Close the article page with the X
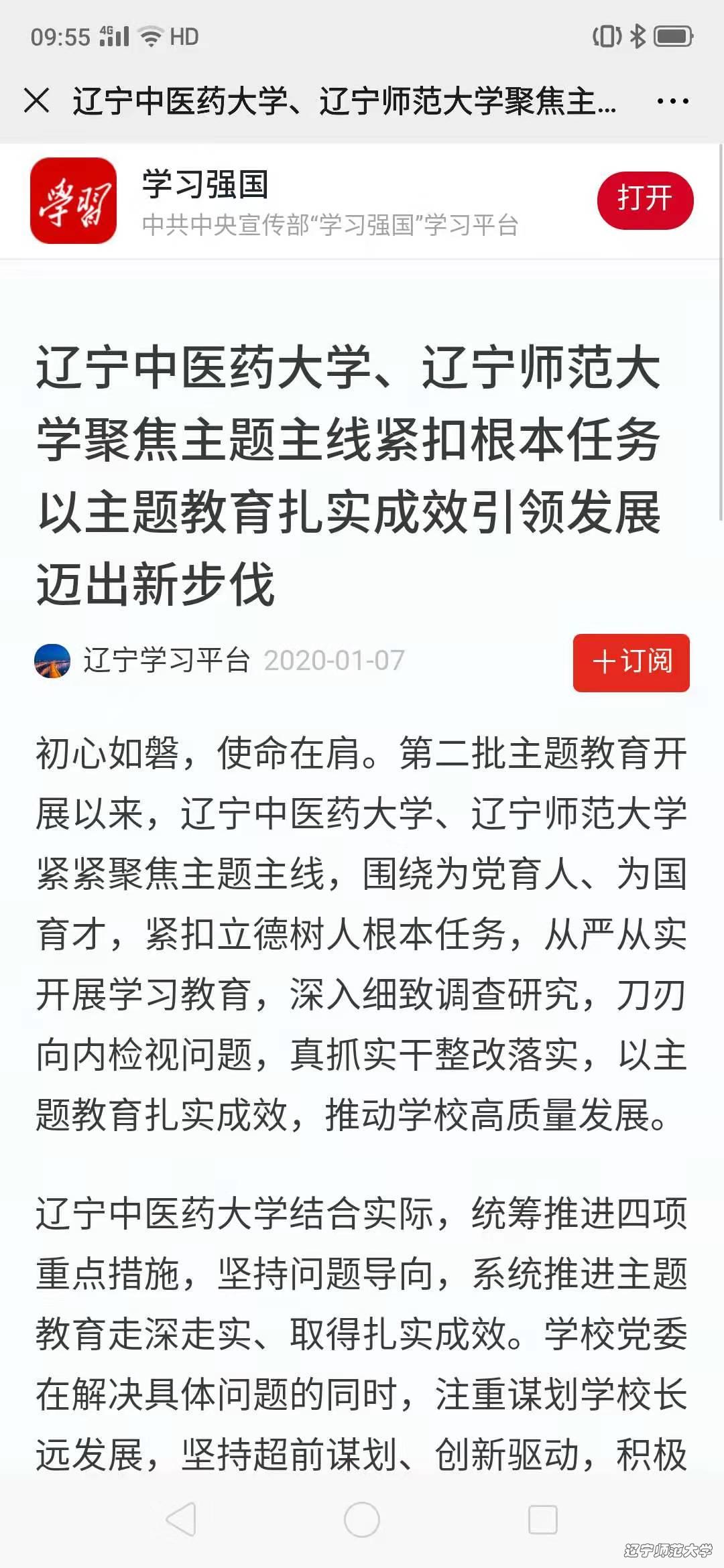The image size is (724, 1568). tap(37, 101)
